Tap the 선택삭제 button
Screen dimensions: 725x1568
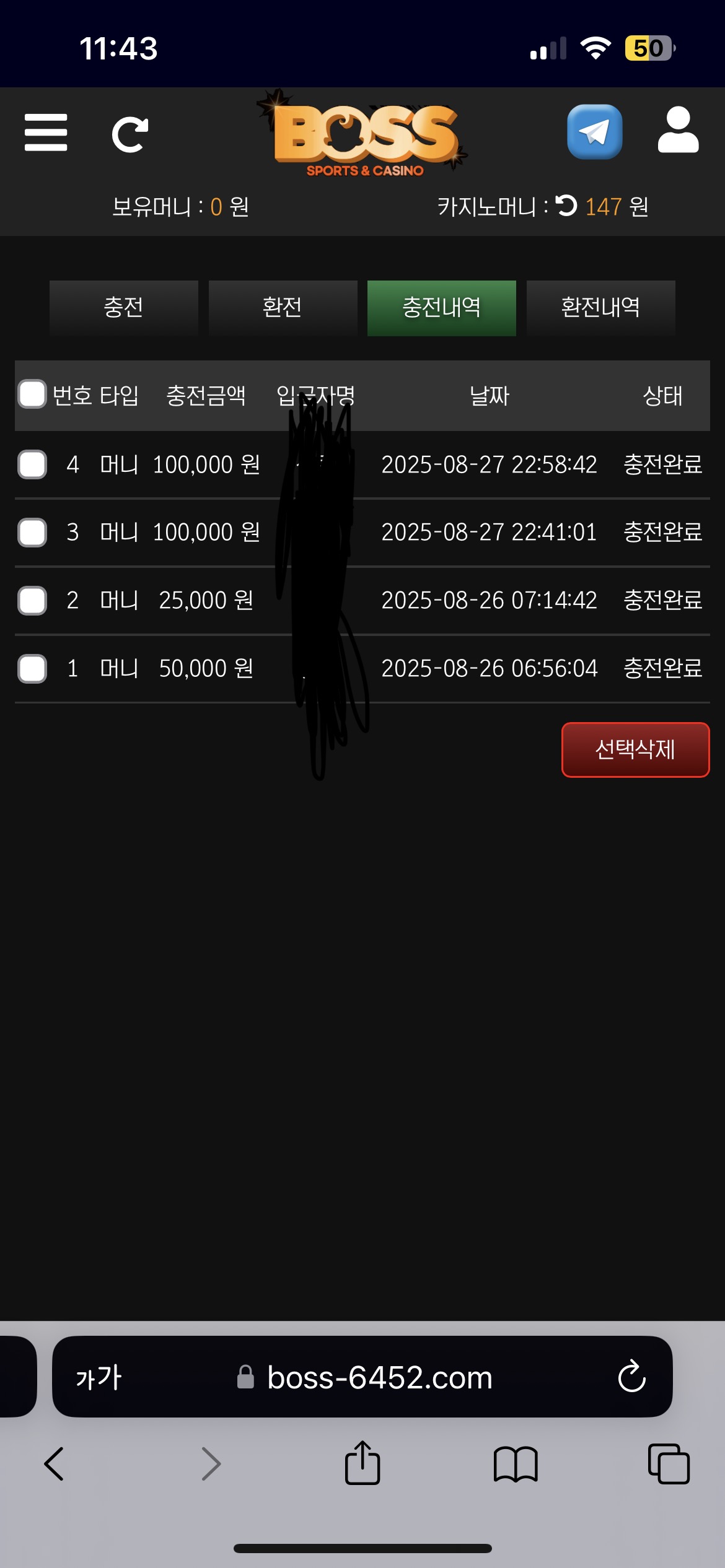point(635,749)
